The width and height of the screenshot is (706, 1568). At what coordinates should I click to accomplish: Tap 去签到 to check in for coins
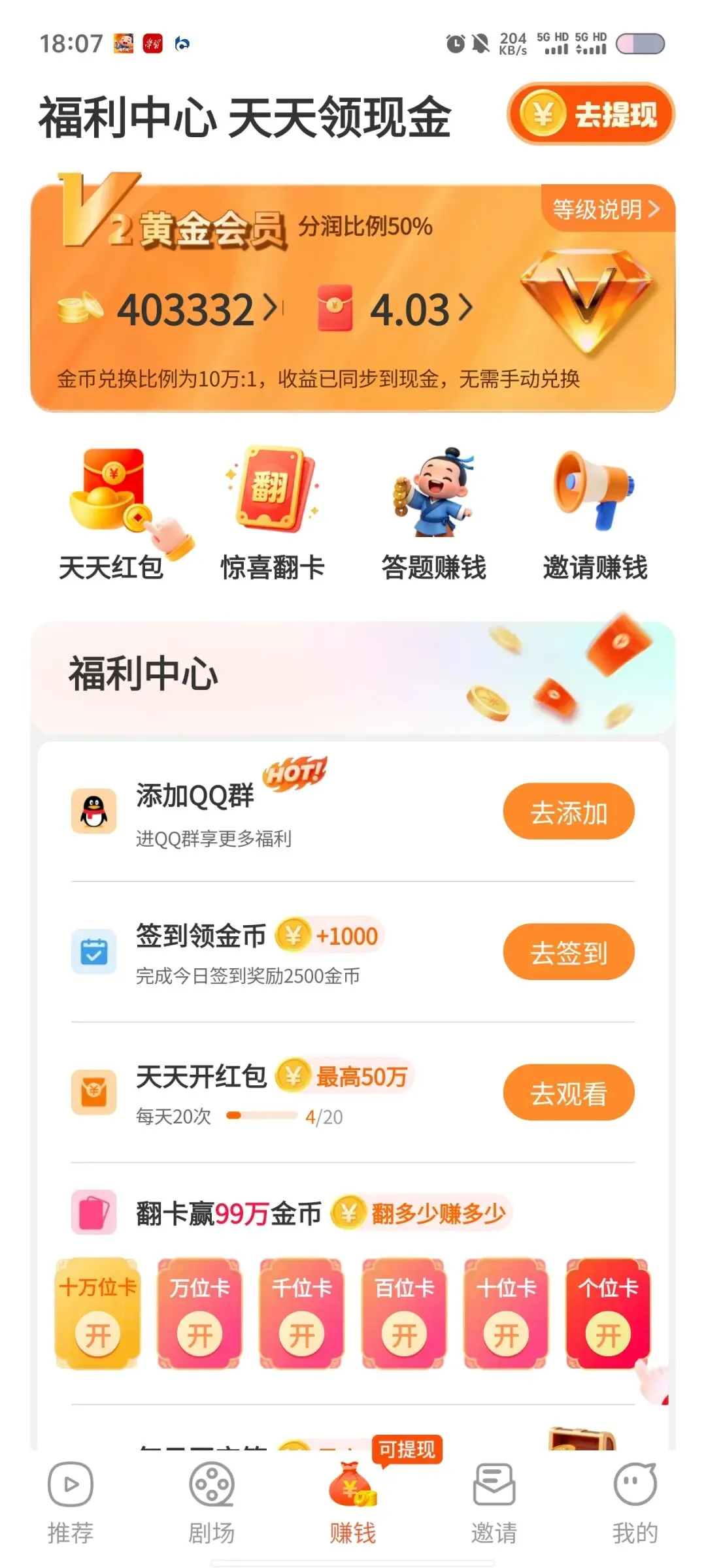(x=569, y=952)
